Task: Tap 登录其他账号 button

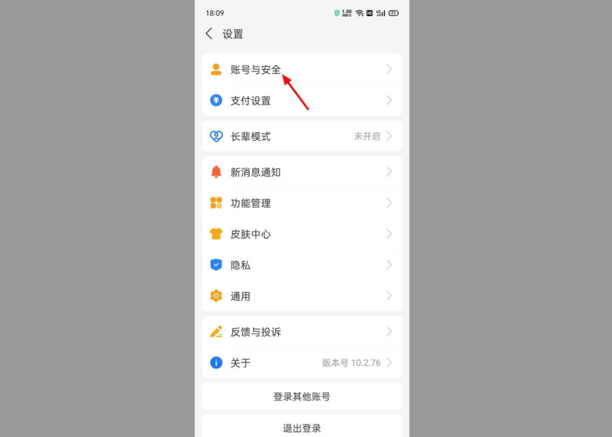Action: [x=301, y=397]
